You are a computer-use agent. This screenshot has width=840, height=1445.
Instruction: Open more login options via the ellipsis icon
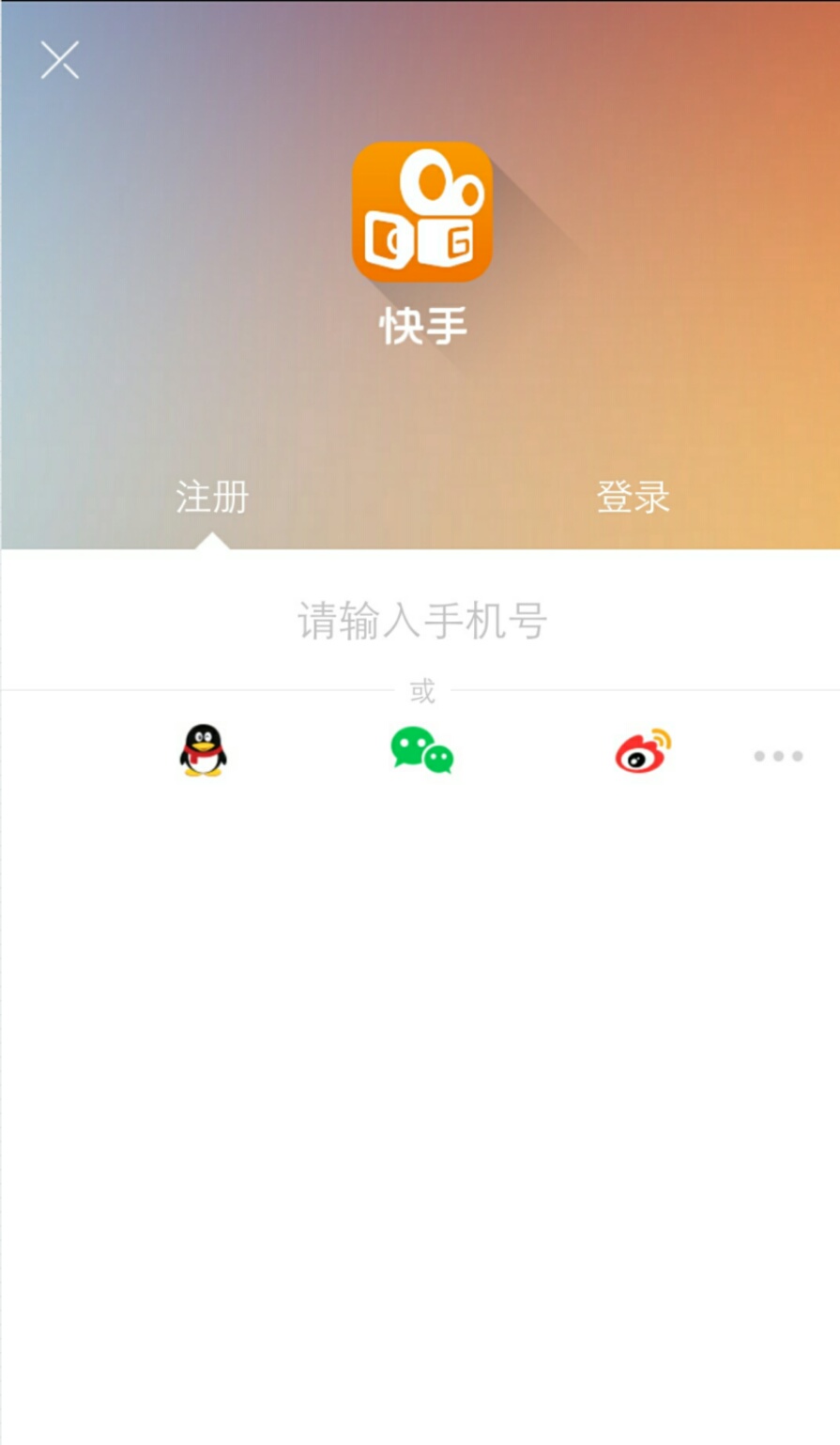click(777, 754)
